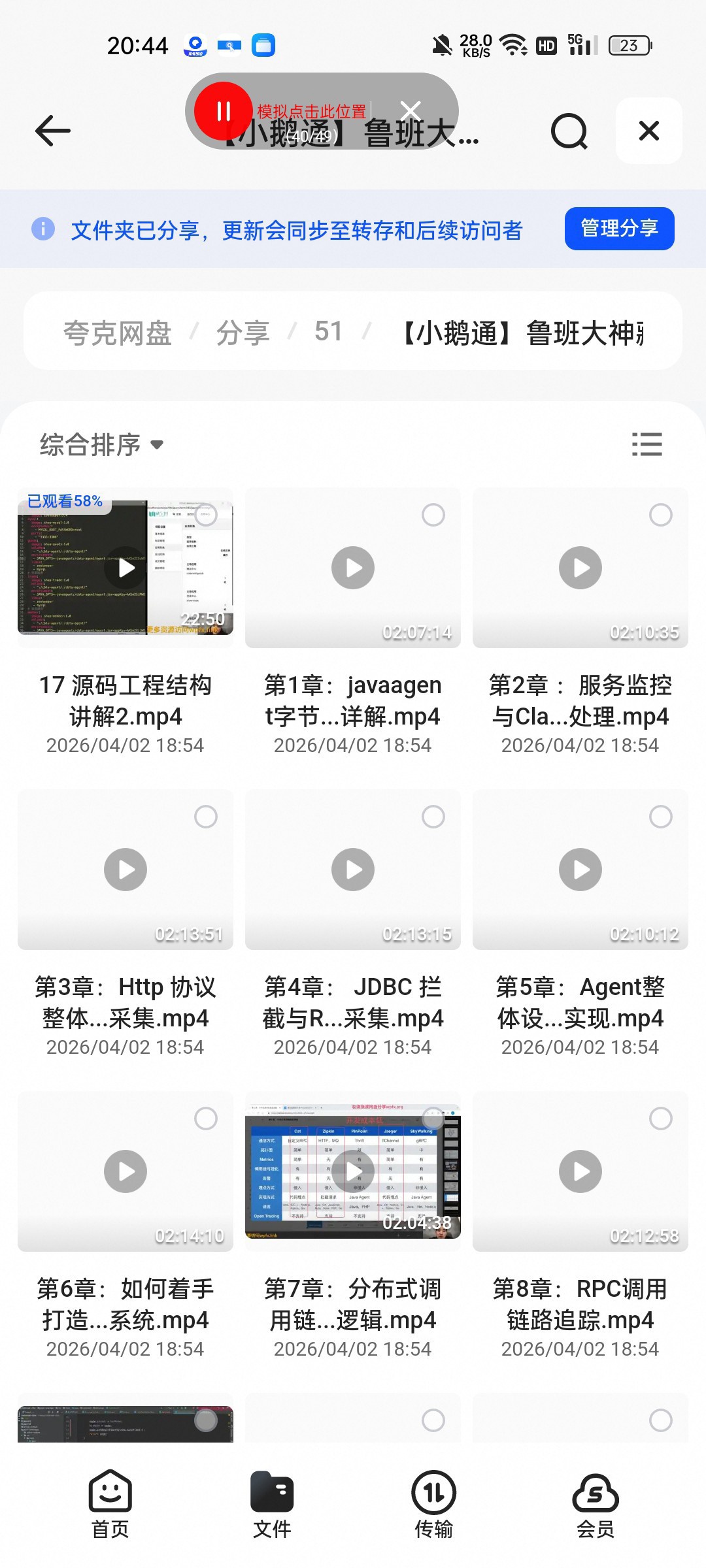
Task: Open the 传输 tab
Action: click(433, 1504)
